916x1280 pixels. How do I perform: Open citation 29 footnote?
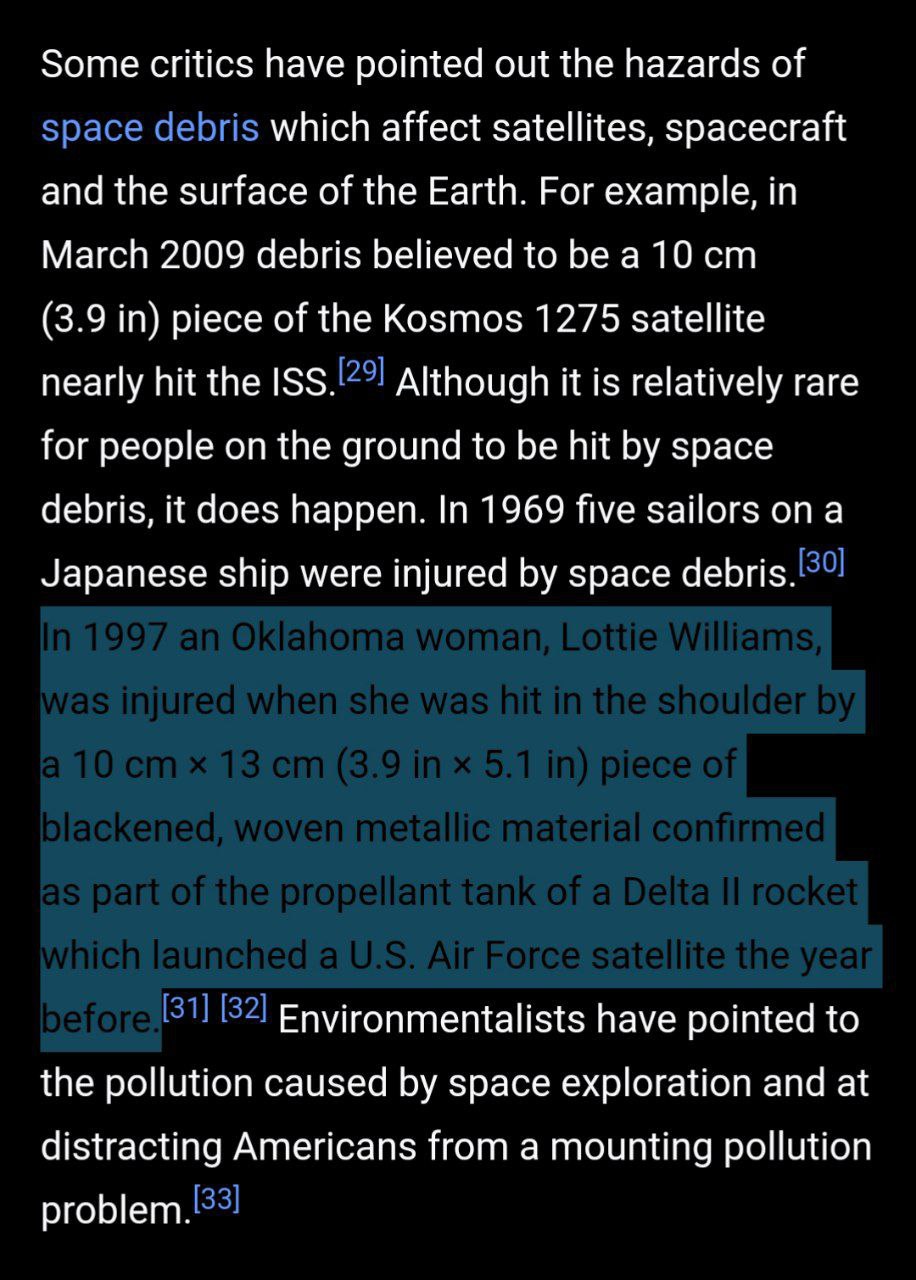pyautogui.click(x=361, y=372)
